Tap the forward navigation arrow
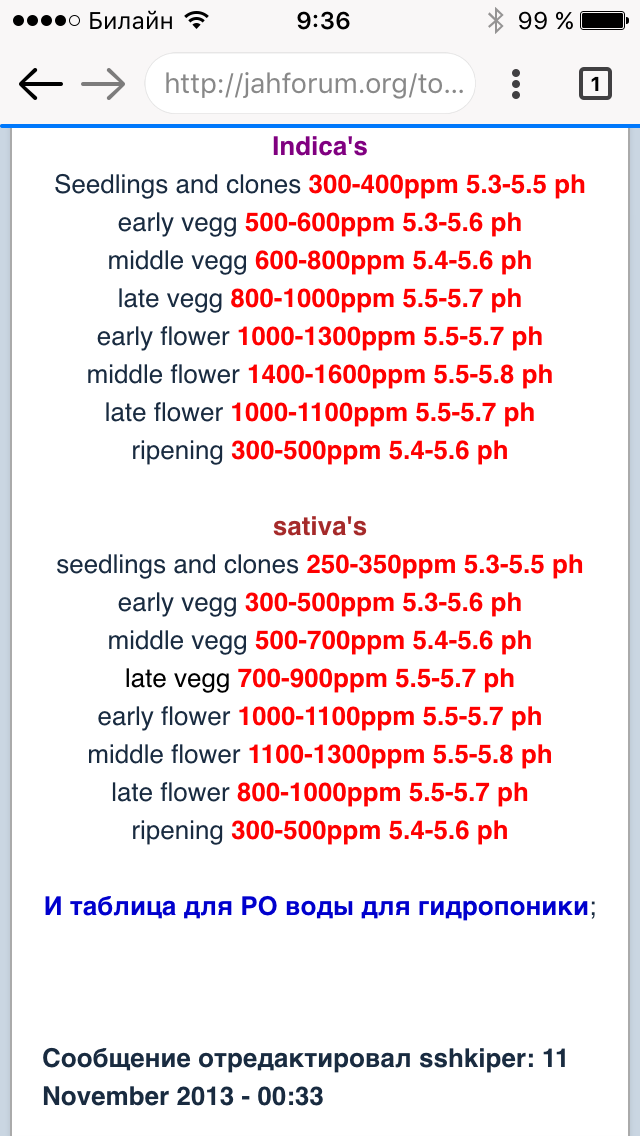This screenshot has width=640, height=1136. coord(103,85)
